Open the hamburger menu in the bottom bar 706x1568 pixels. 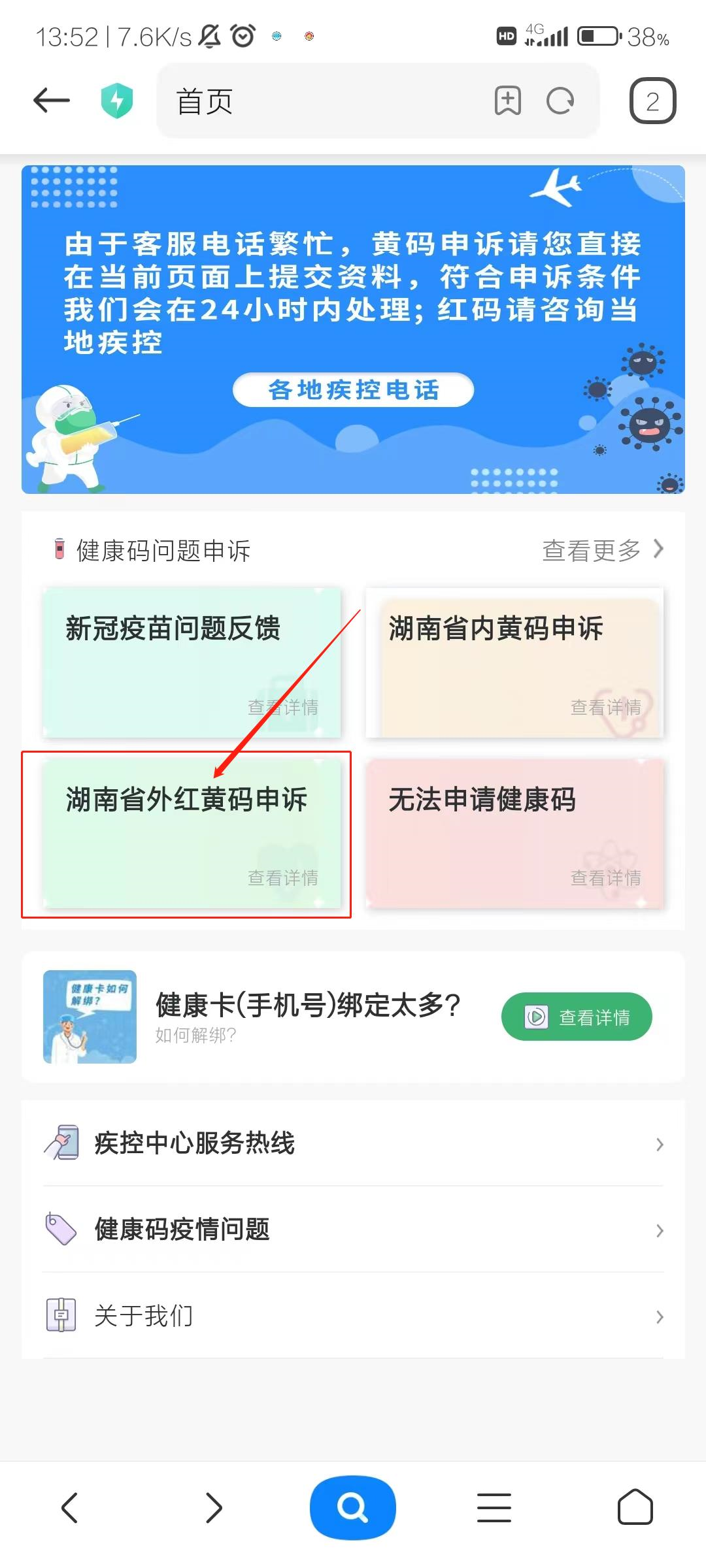(494, 1508)
